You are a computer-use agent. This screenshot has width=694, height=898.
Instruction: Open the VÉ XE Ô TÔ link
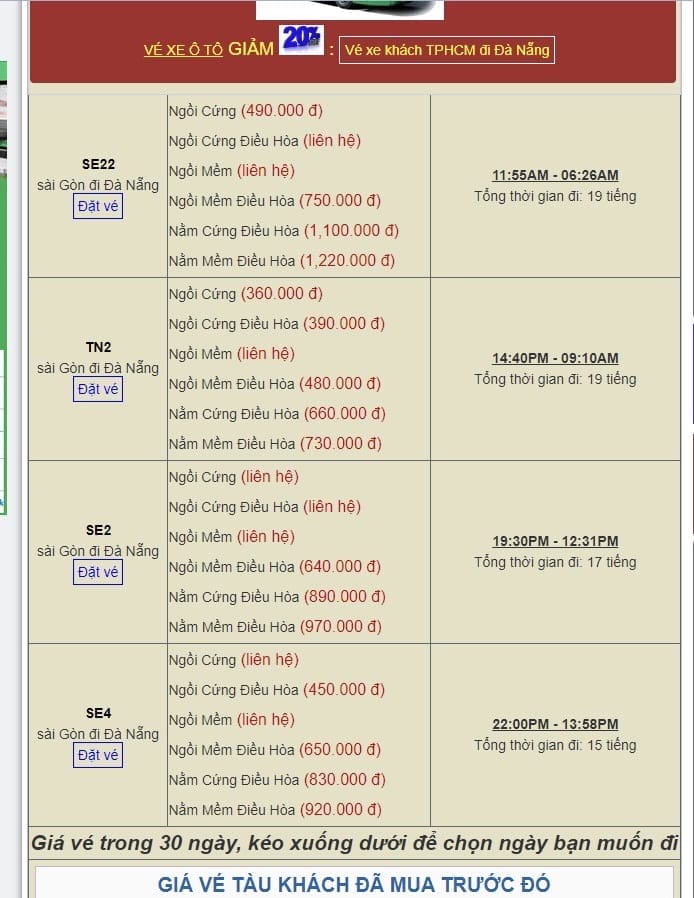click(183, 50)
